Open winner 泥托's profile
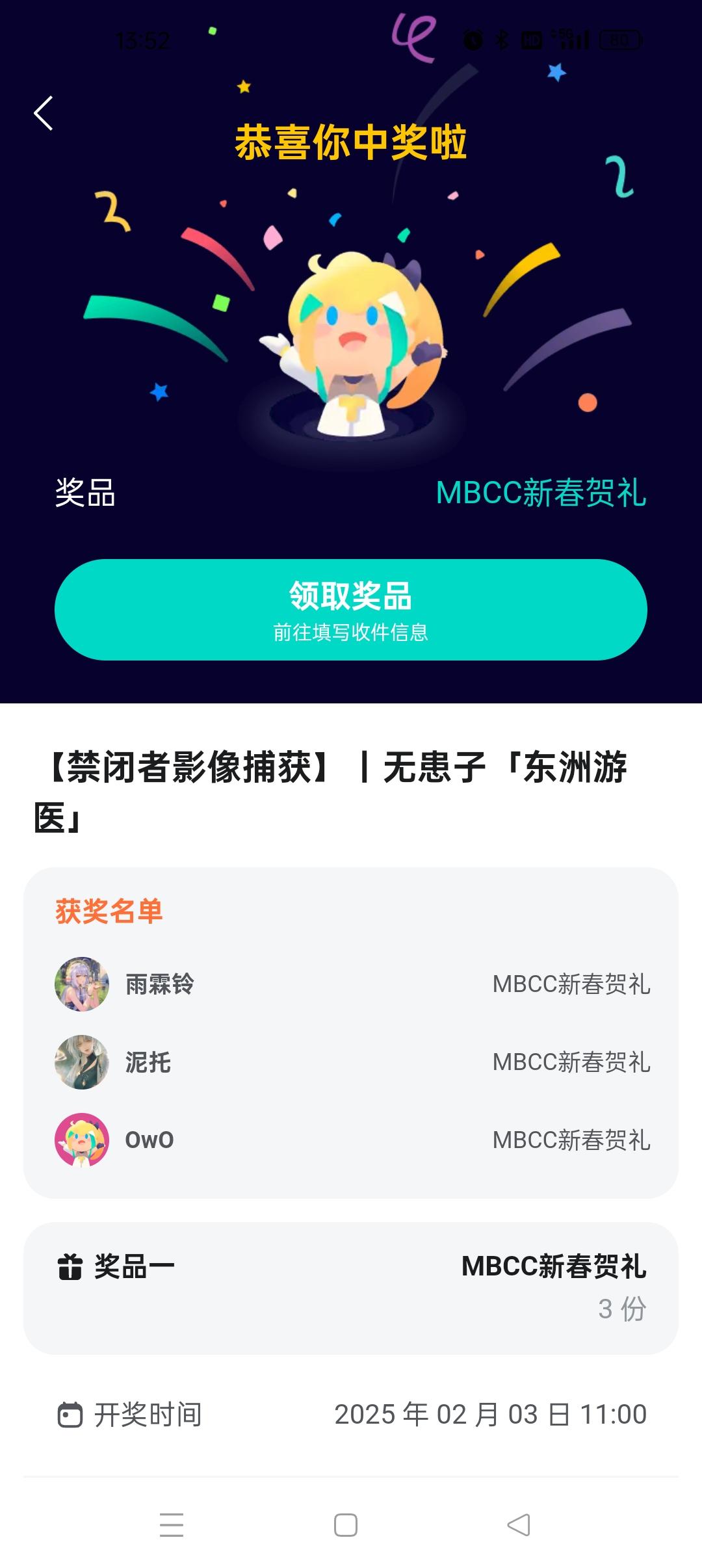 coord(82,1062)
